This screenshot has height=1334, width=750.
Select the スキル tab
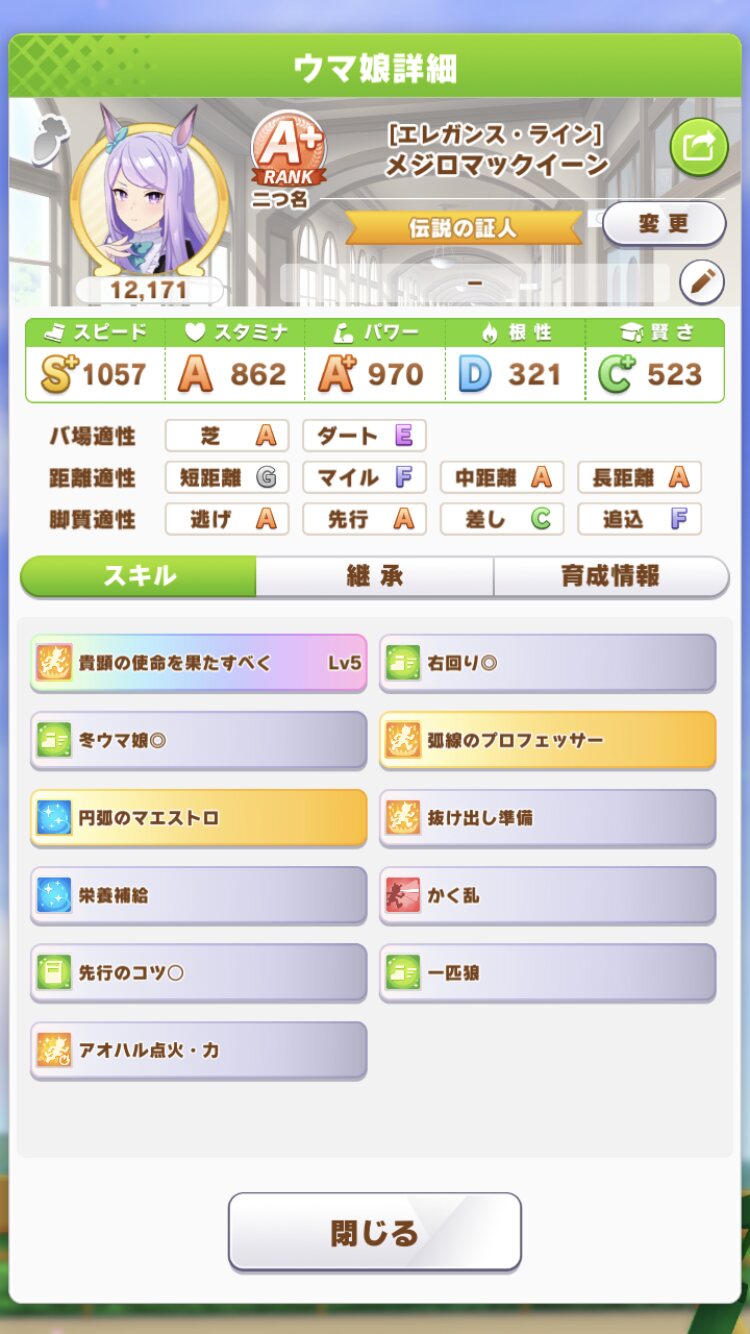click(x=139, y=576)
